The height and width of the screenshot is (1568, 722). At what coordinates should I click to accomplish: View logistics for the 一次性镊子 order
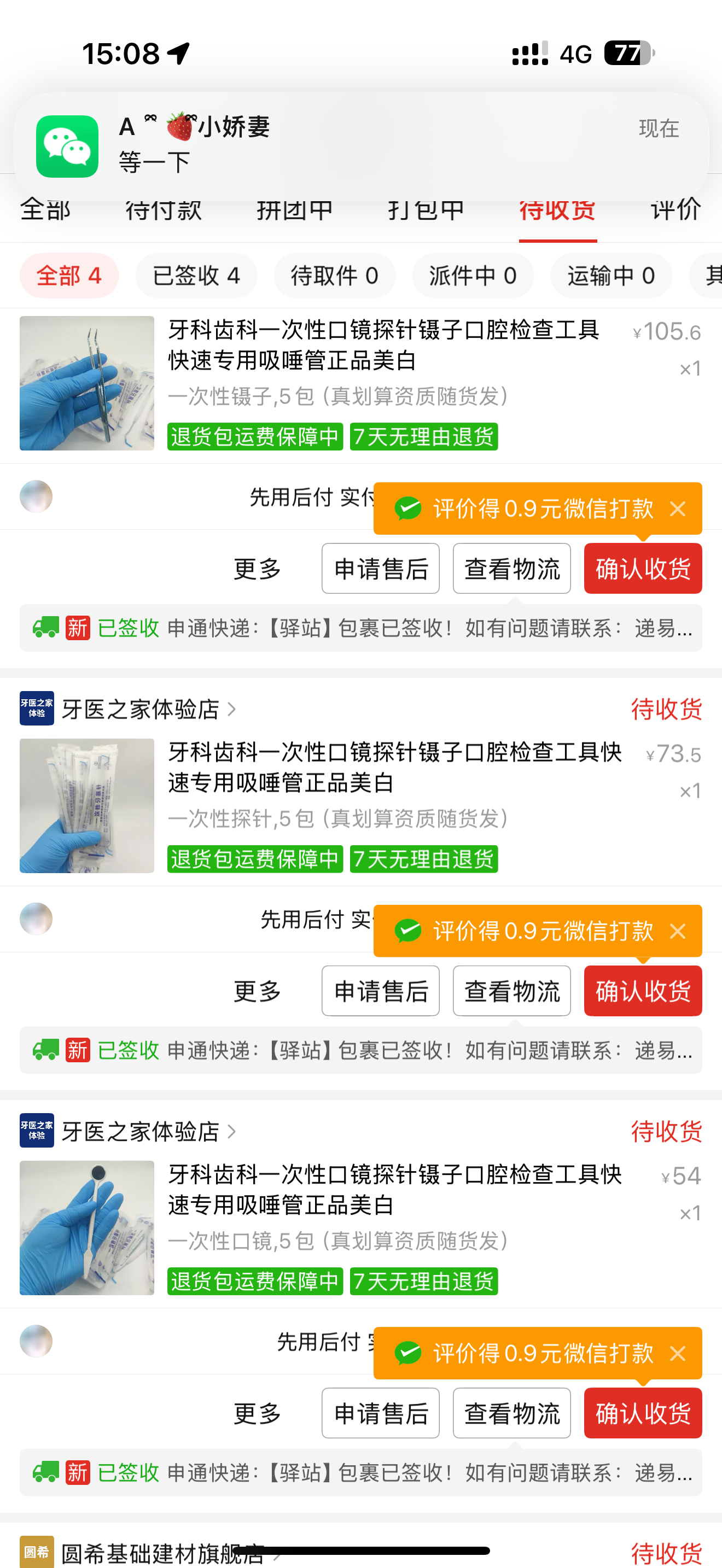[x=511, y=569]
